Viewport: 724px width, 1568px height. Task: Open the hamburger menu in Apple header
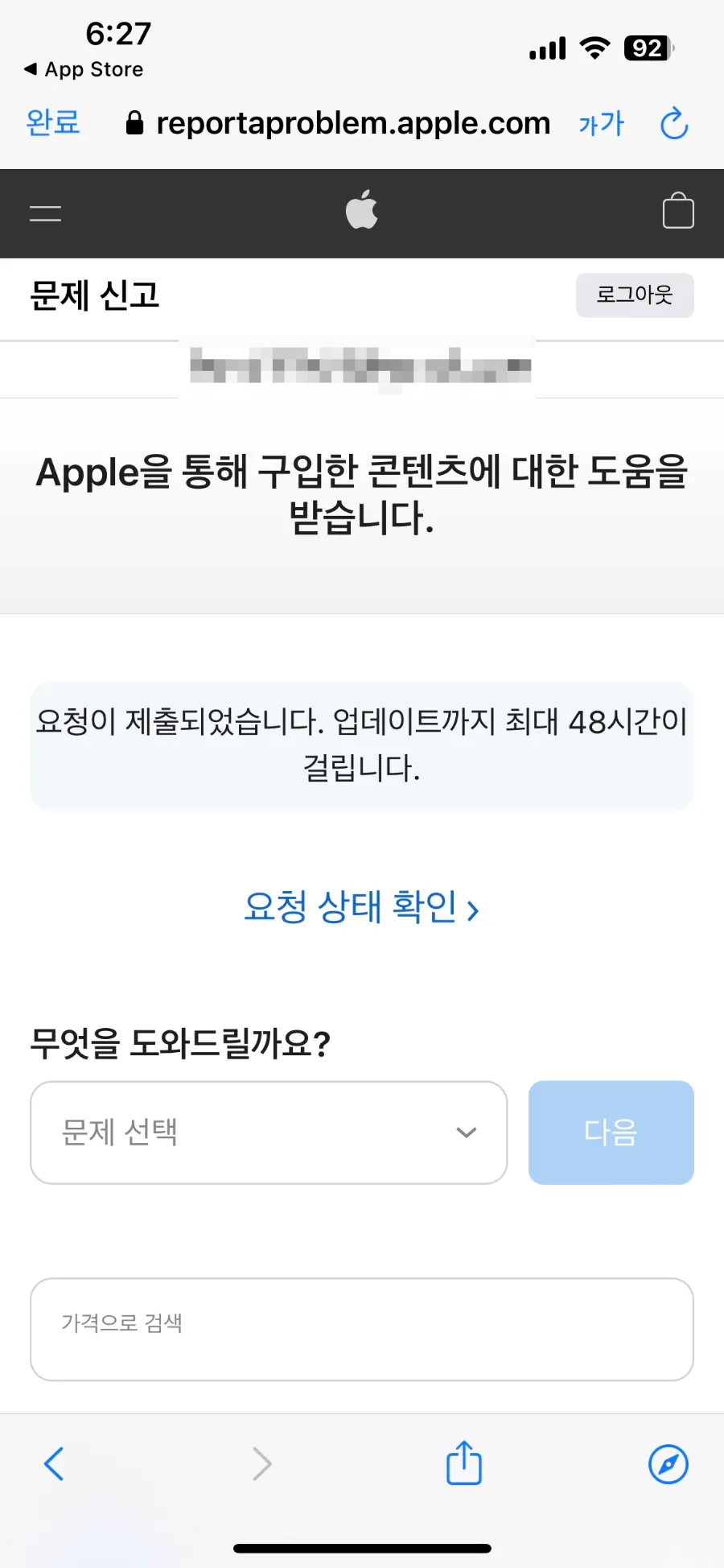(x=45, y=213)
